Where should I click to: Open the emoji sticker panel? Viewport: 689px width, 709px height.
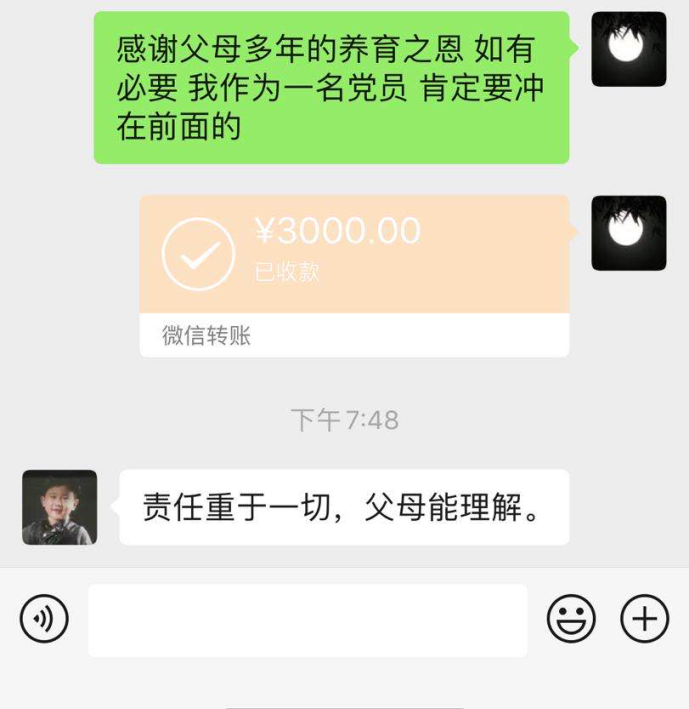tap(571, 619)
